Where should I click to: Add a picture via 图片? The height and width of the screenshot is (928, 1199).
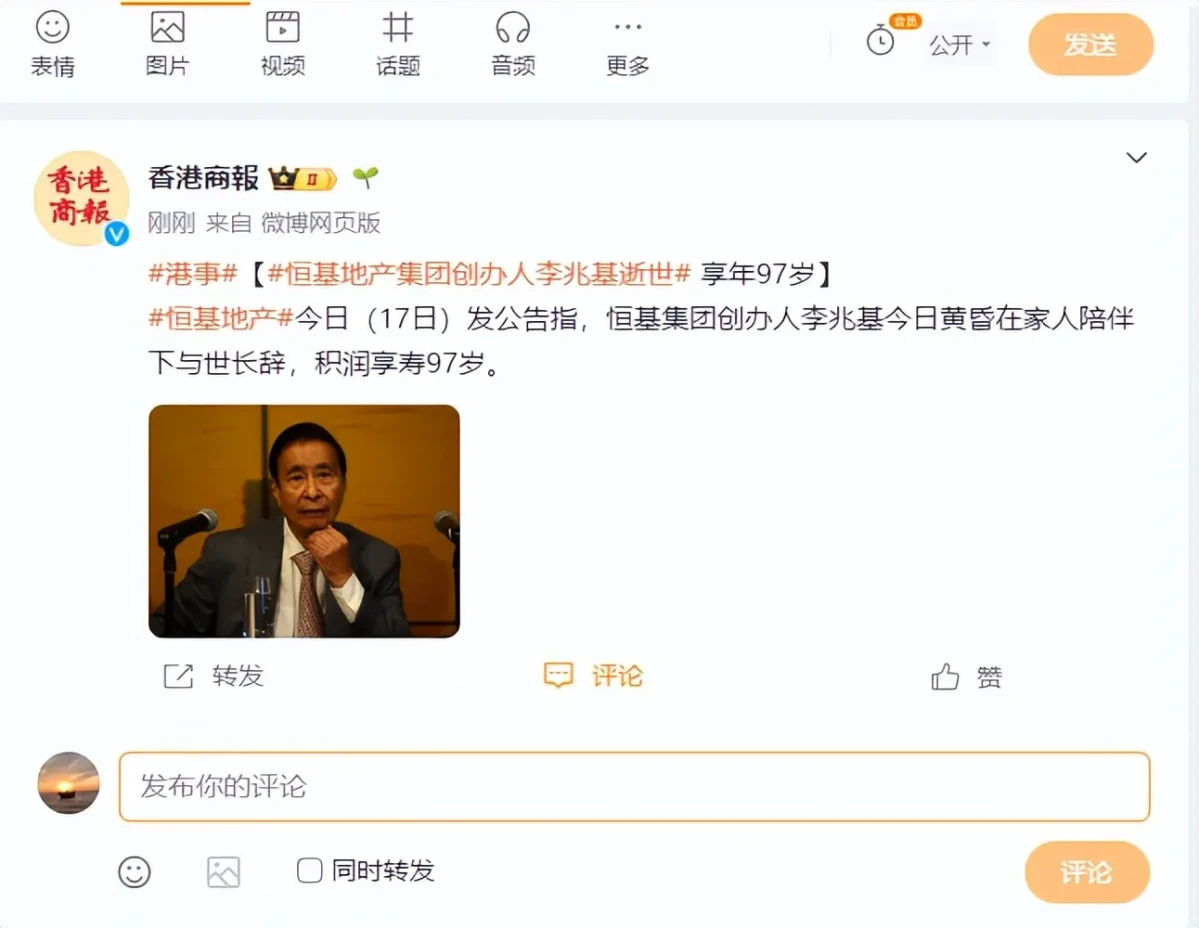click(x=167, y=45)
